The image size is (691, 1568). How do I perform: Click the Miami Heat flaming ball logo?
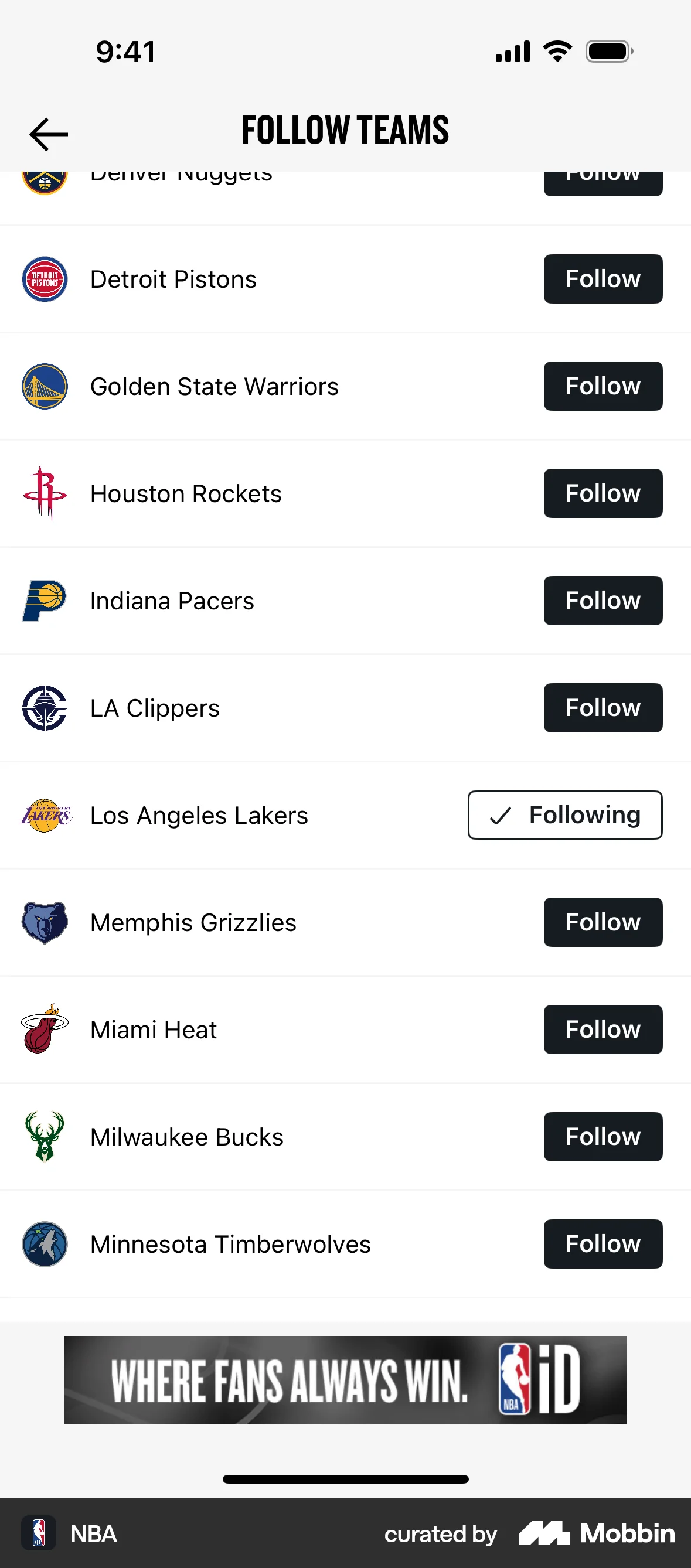[x=45, y=1030]
